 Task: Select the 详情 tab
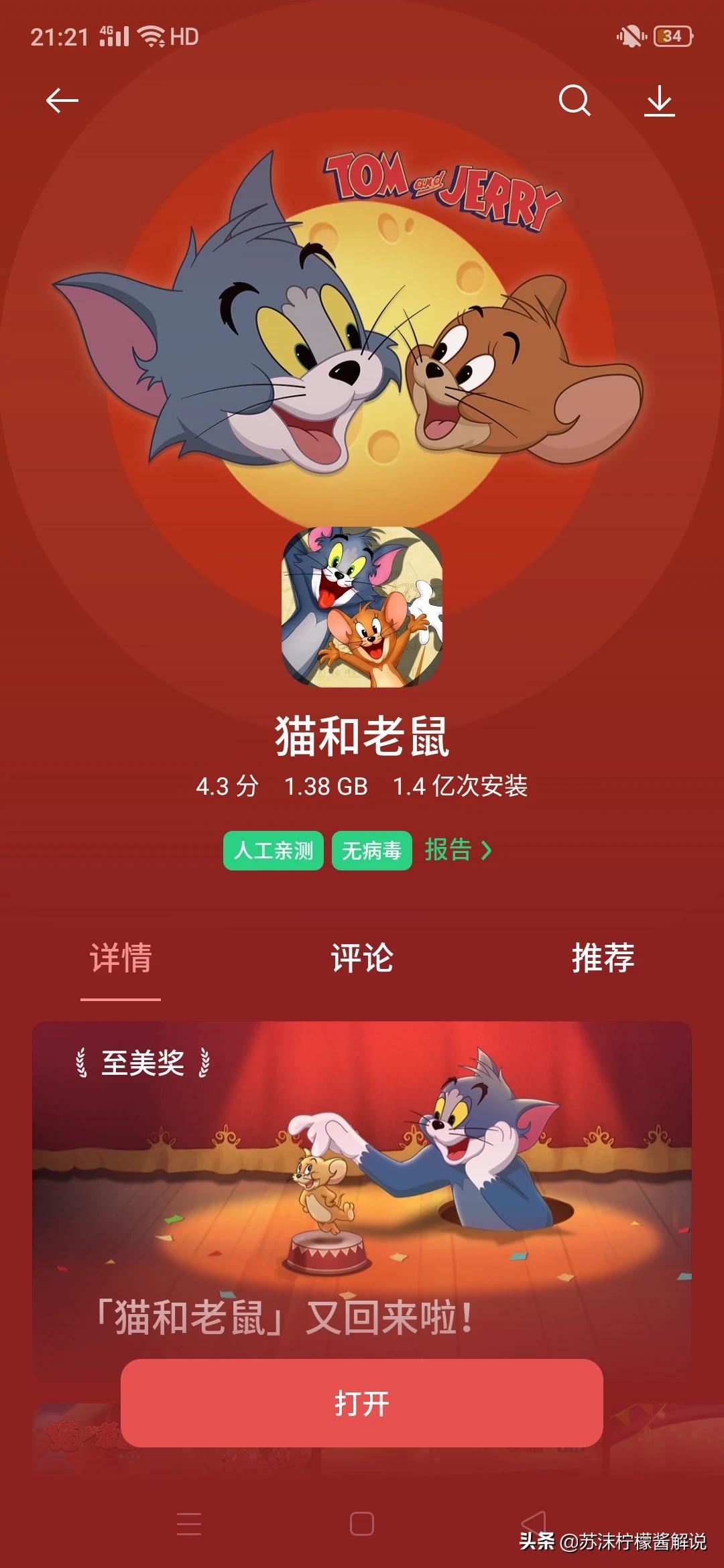click(121, 958)
